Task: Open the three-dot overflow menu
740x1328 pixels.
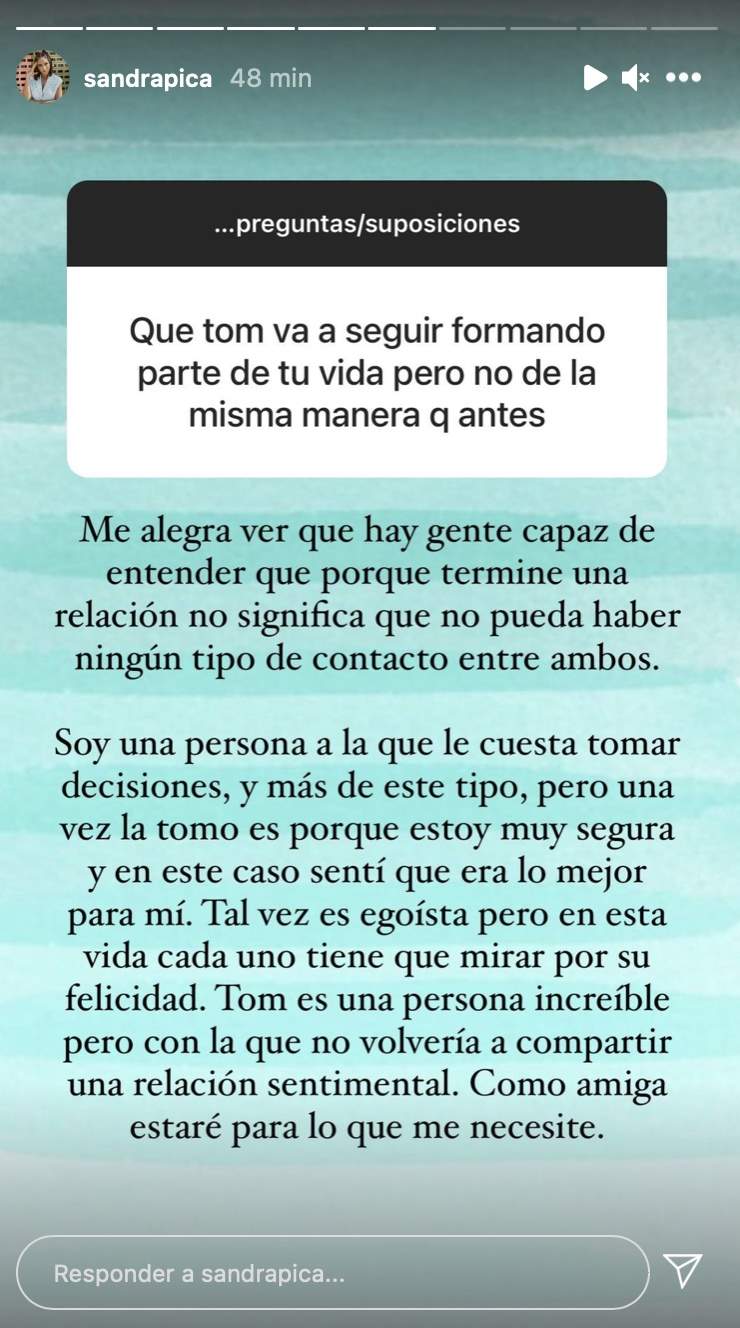Action: point(684,77)
